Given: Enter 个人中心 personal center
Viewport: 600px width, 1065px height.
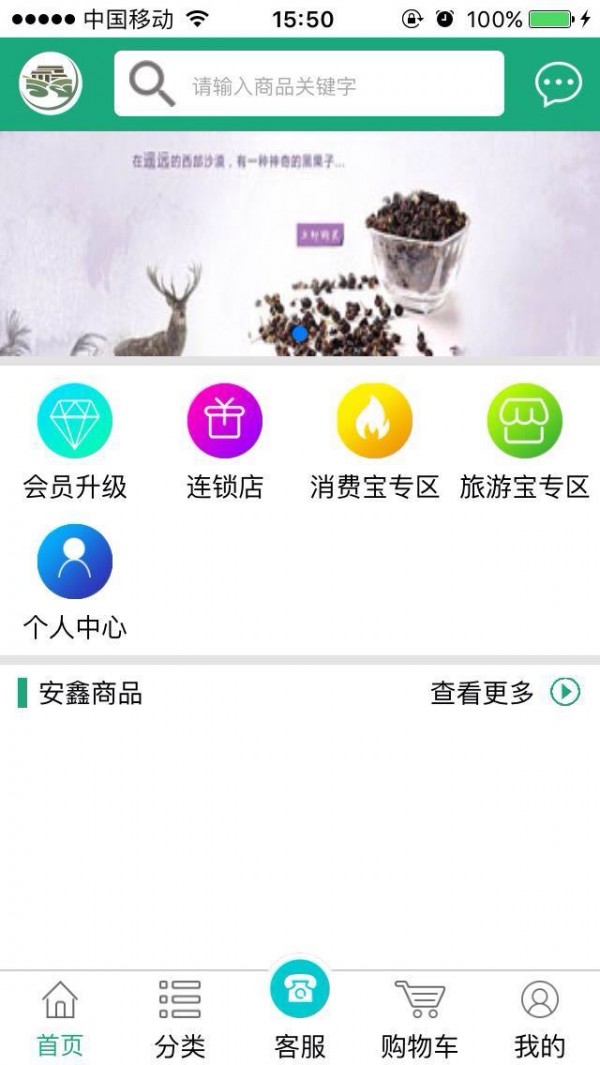Looking at the screenshot, I should point(75,583).
